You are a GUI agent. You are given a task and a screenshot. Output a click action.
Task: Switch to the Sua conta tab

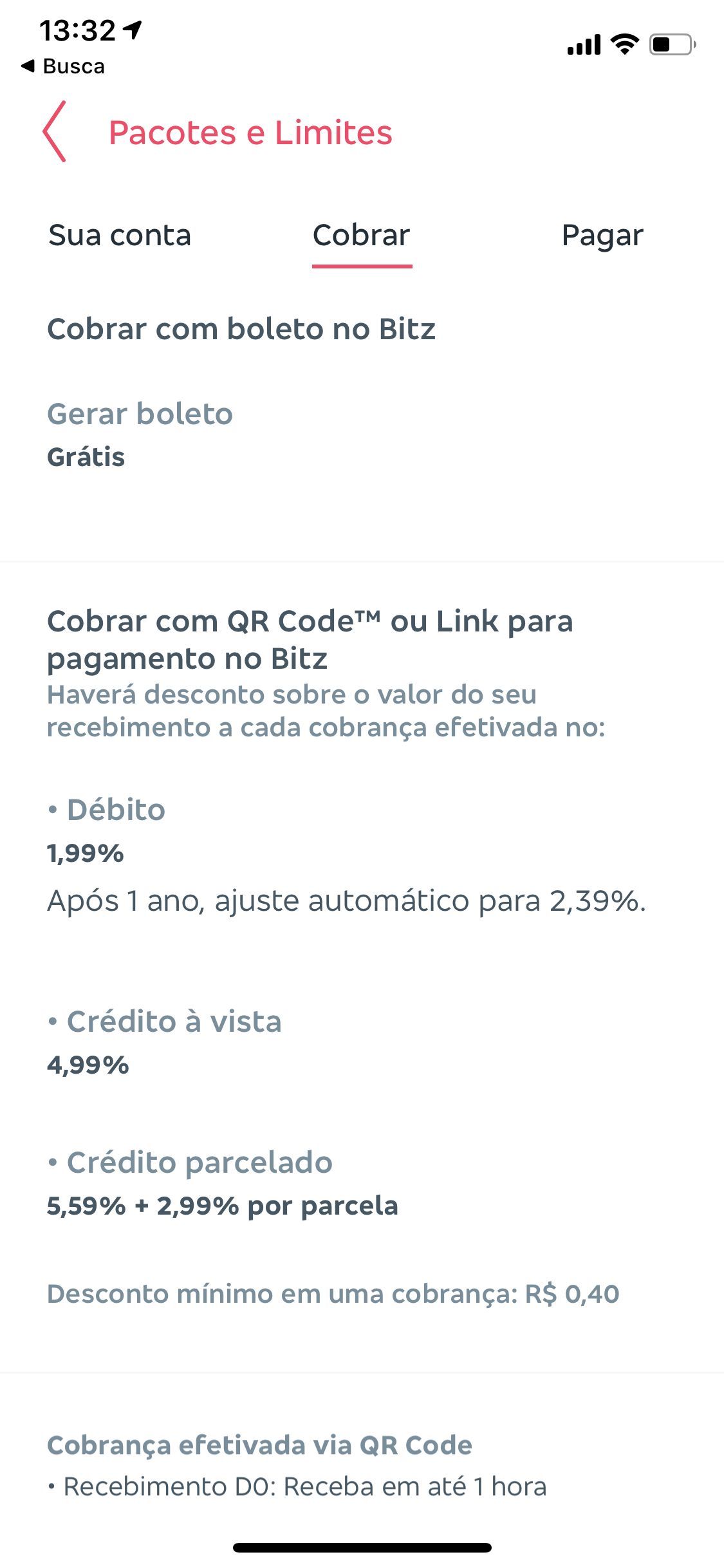click(120, 236)
